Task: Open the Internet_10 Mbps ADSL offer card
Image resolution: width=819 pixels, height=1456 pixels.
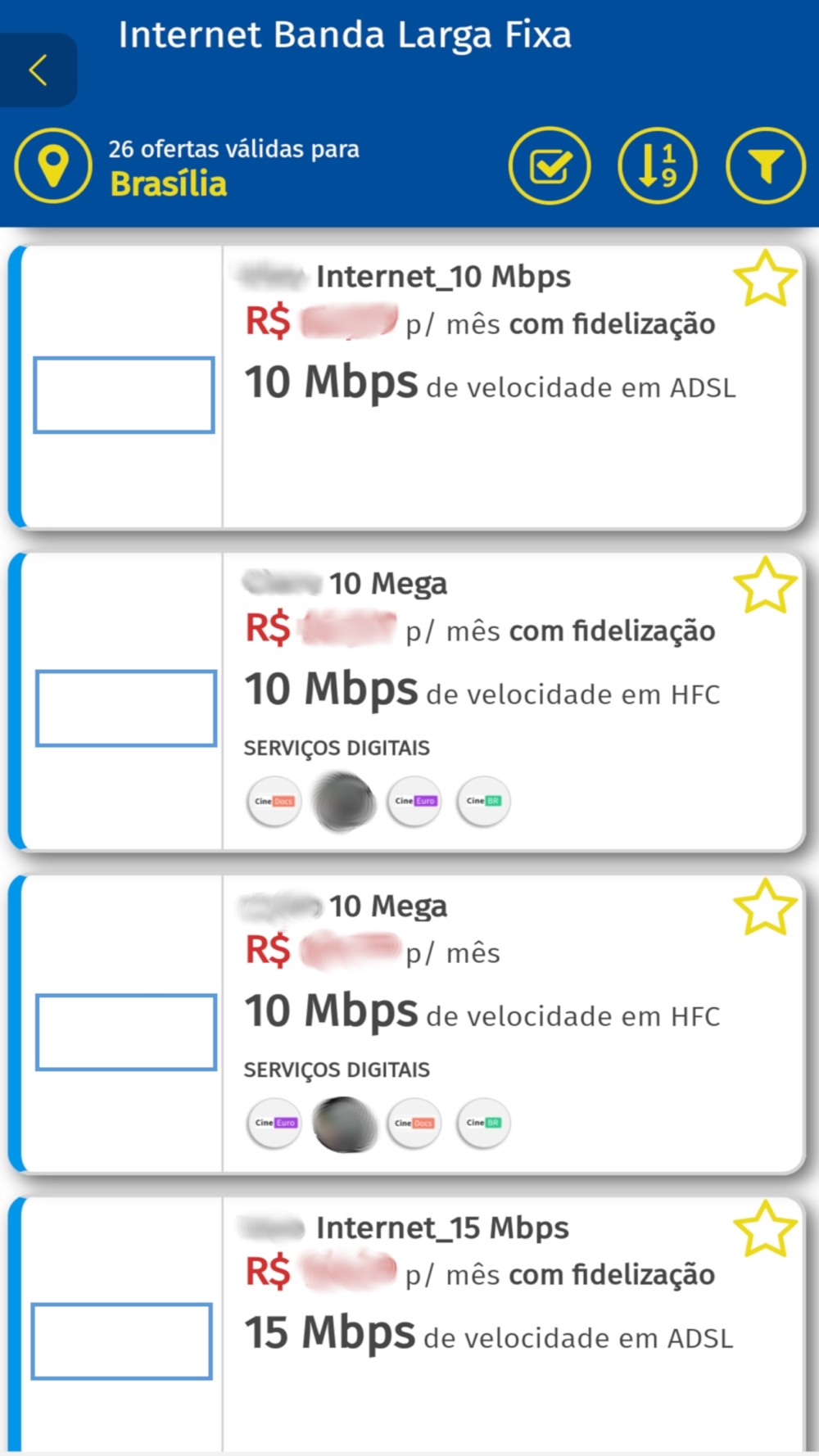Action: (x=407, y=387)
